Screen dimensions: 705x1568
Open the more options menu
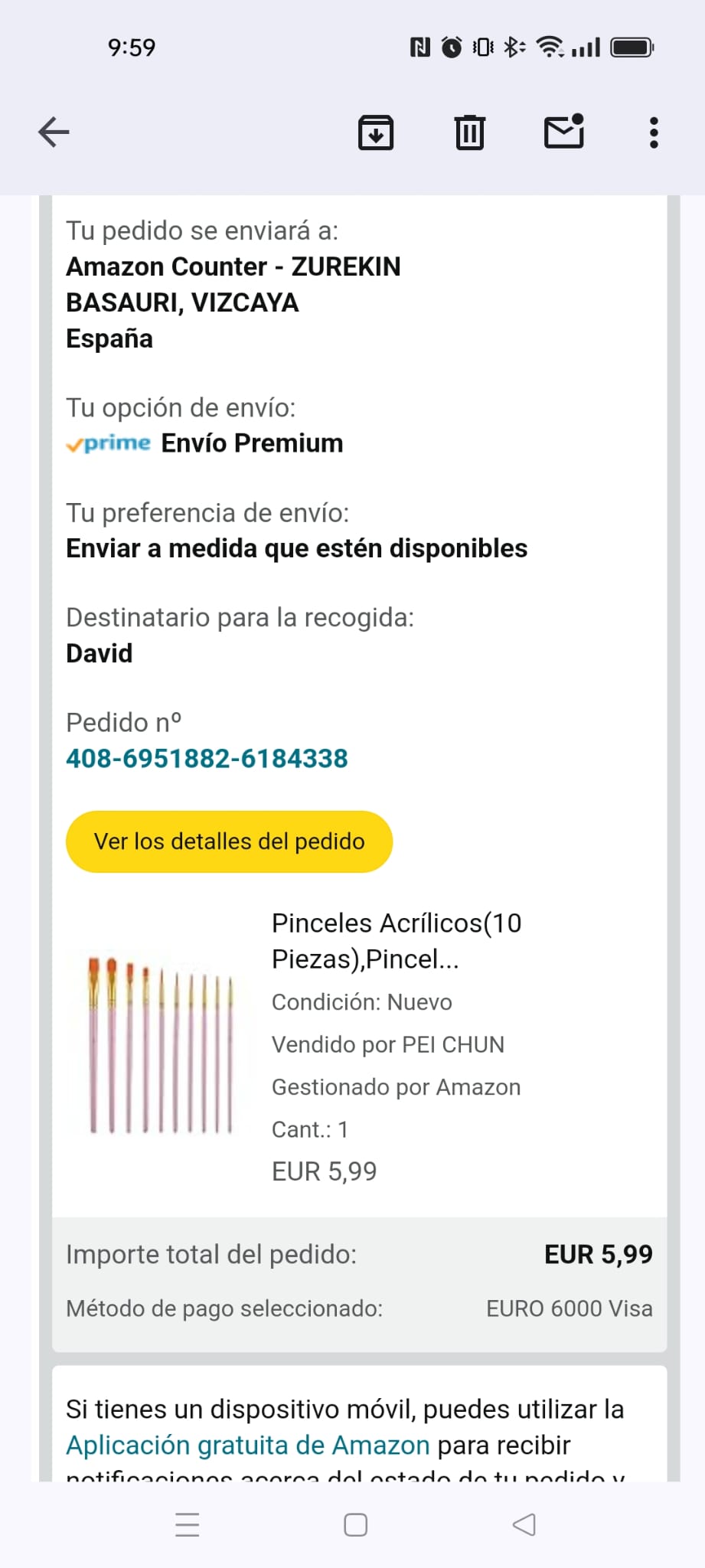653,132
